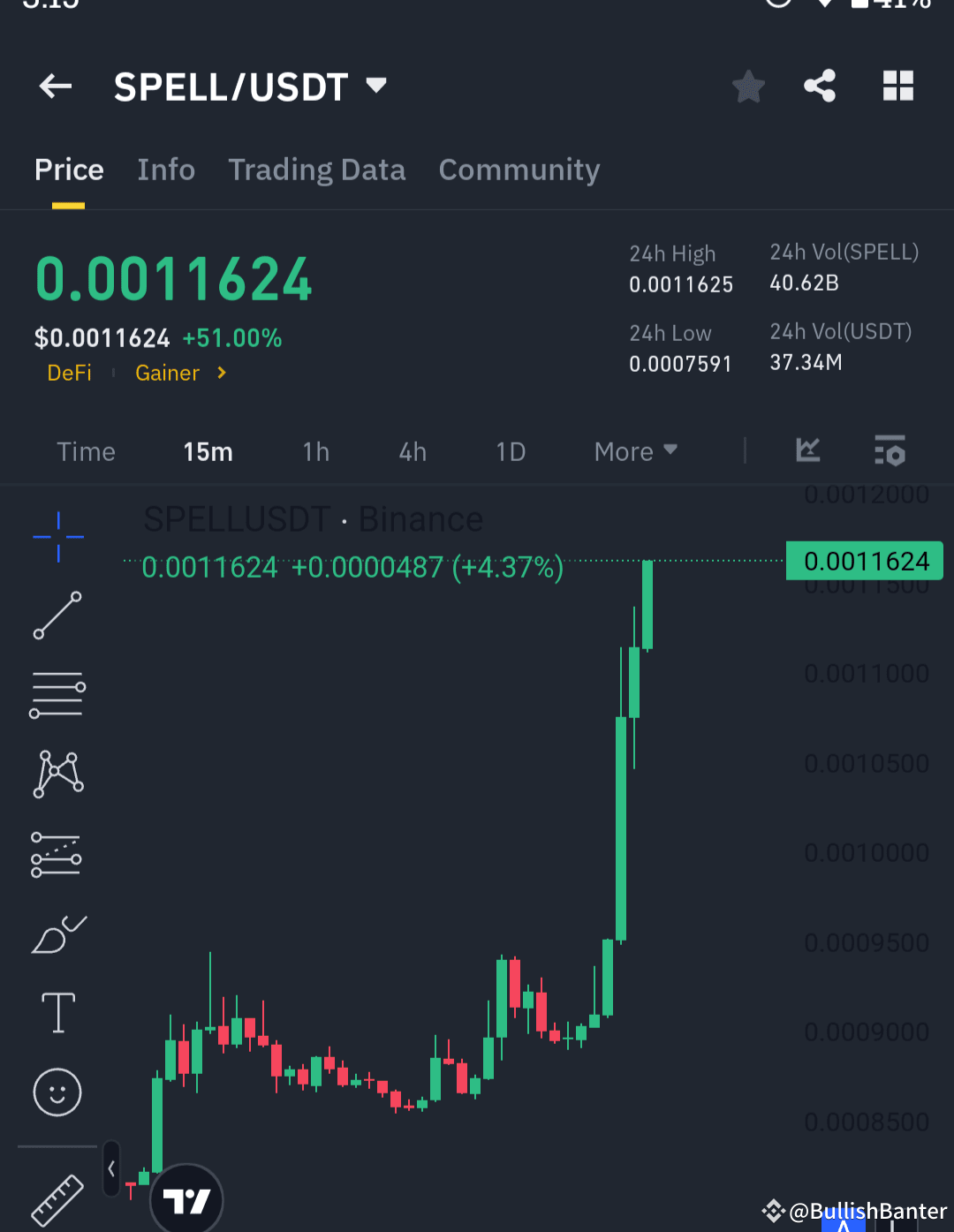Toggle the favorite star for SPELL/USDT

pos(748,86)
